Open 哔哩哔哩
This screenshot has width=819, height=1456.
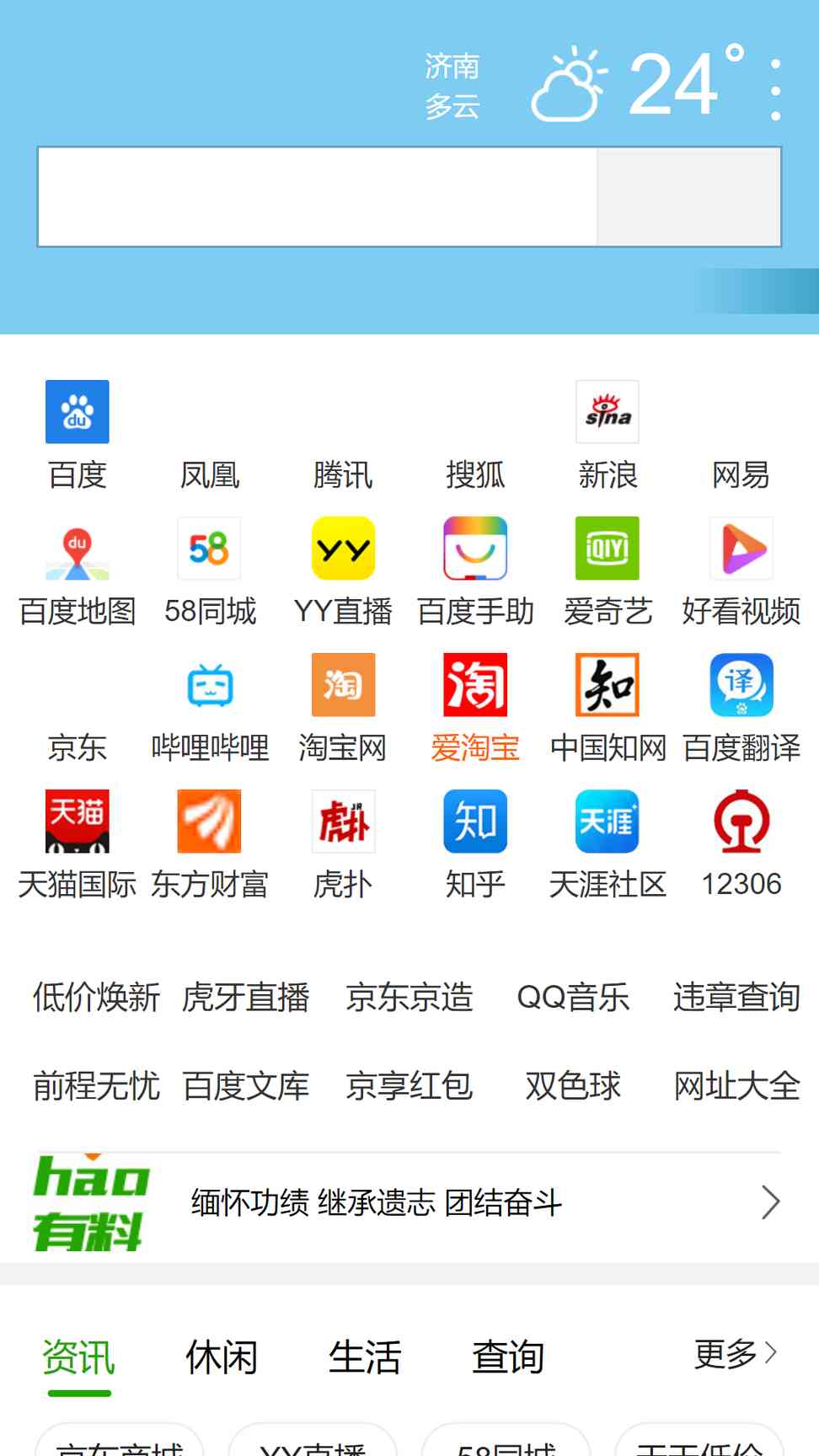[210, 709]
